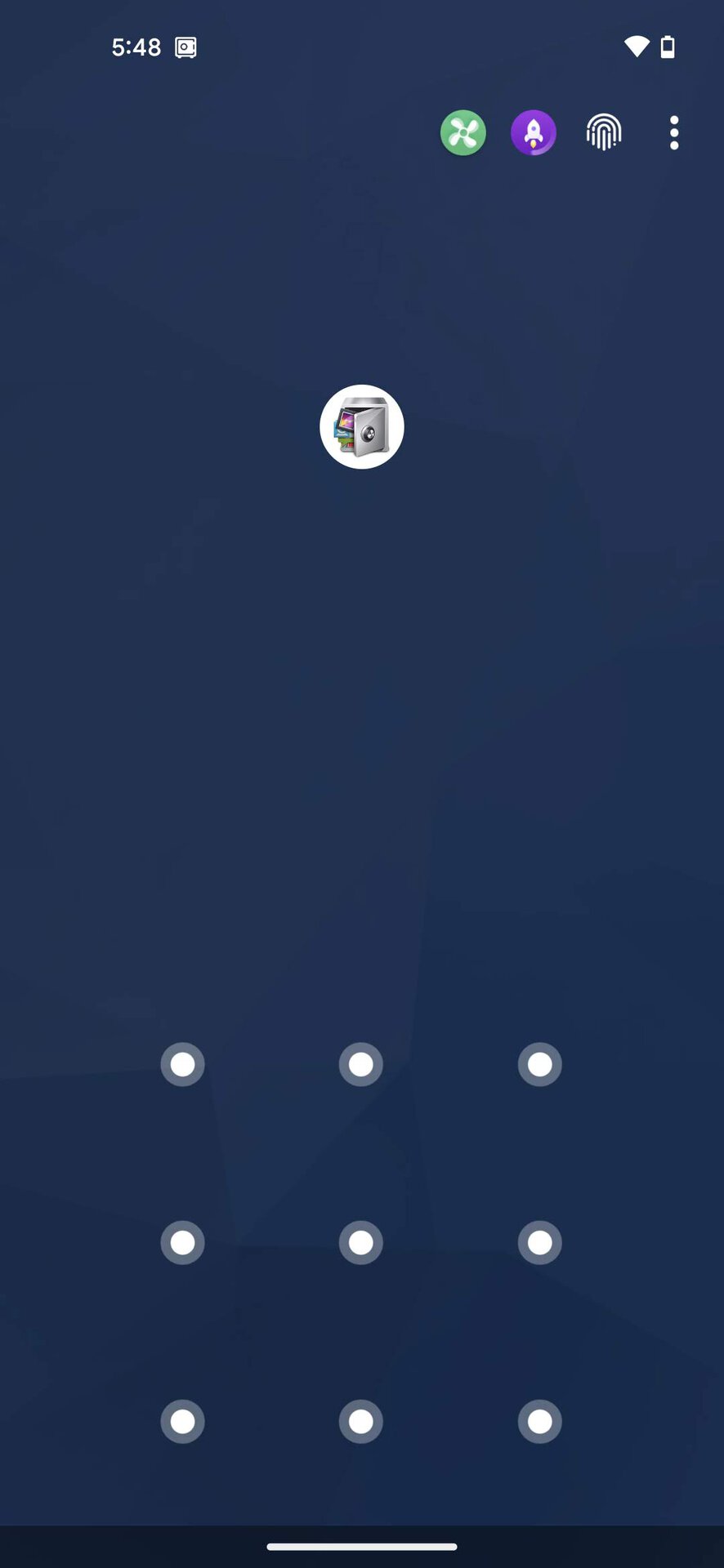Touch the bottom-left pattern dot
Image resolution: width=724 pixels, height=1568 pixels.
click(x=182, y=1422)
